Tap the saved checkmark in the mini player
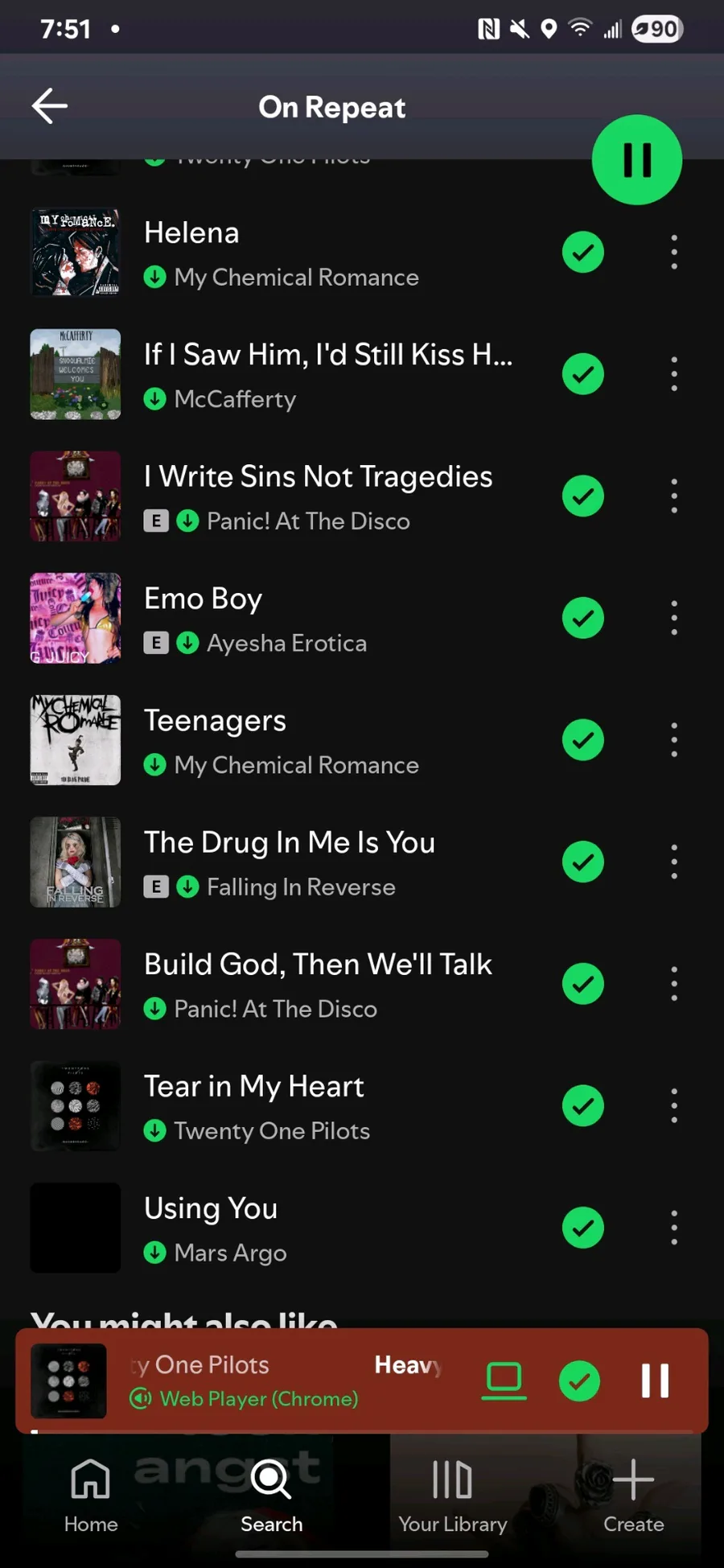Screen dimensions: 724x1568 (x=579, y=1381)
